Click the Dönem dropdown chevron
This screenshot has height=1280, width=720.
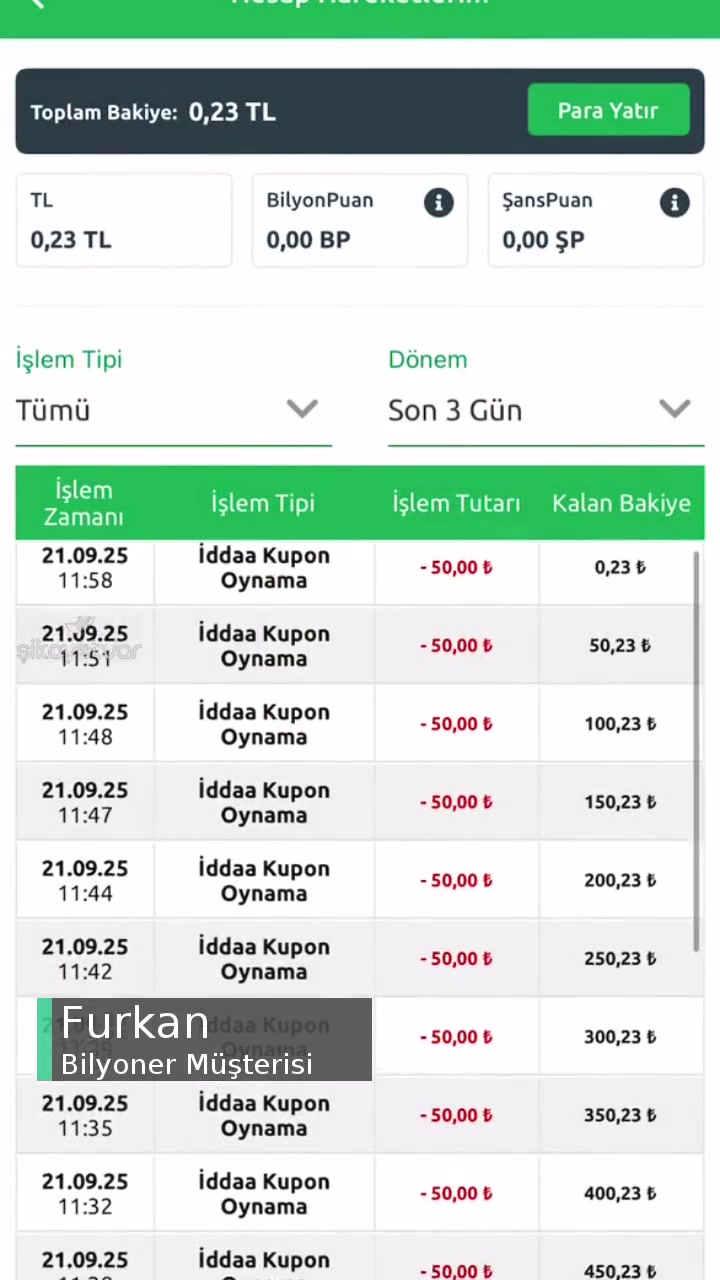675,409
